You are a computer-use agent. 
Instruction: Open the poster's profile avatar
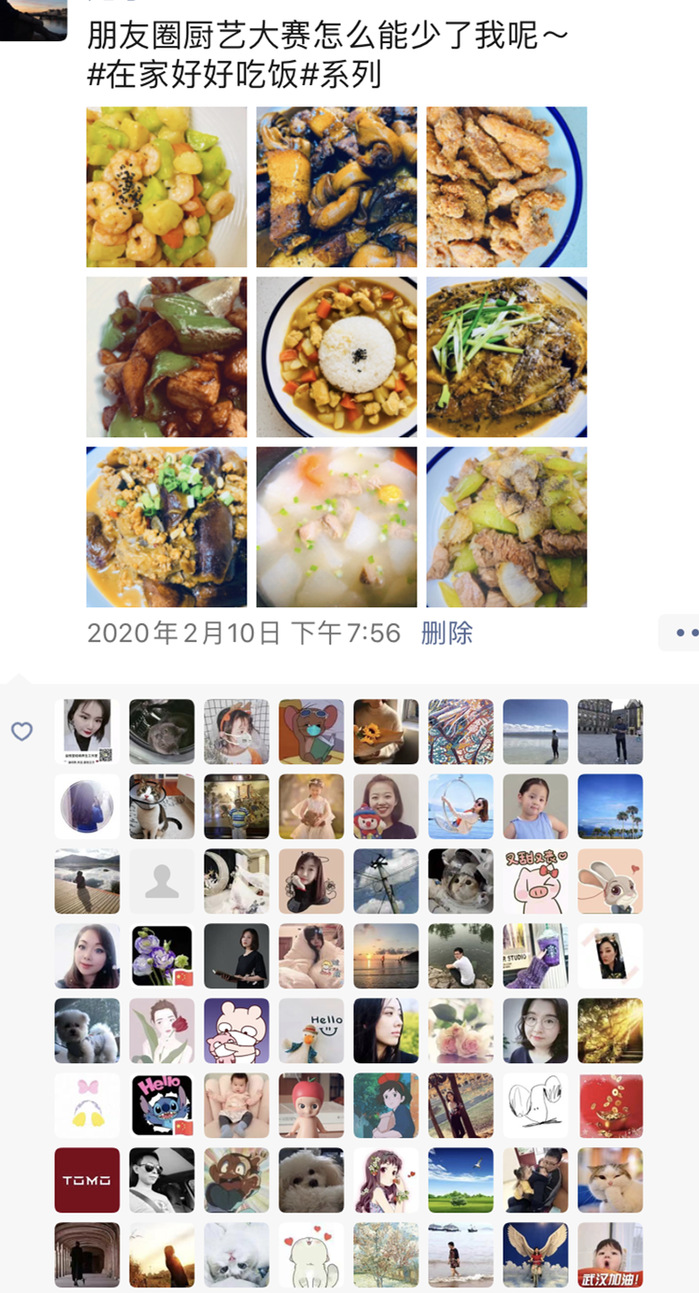[x=33, y=19]
